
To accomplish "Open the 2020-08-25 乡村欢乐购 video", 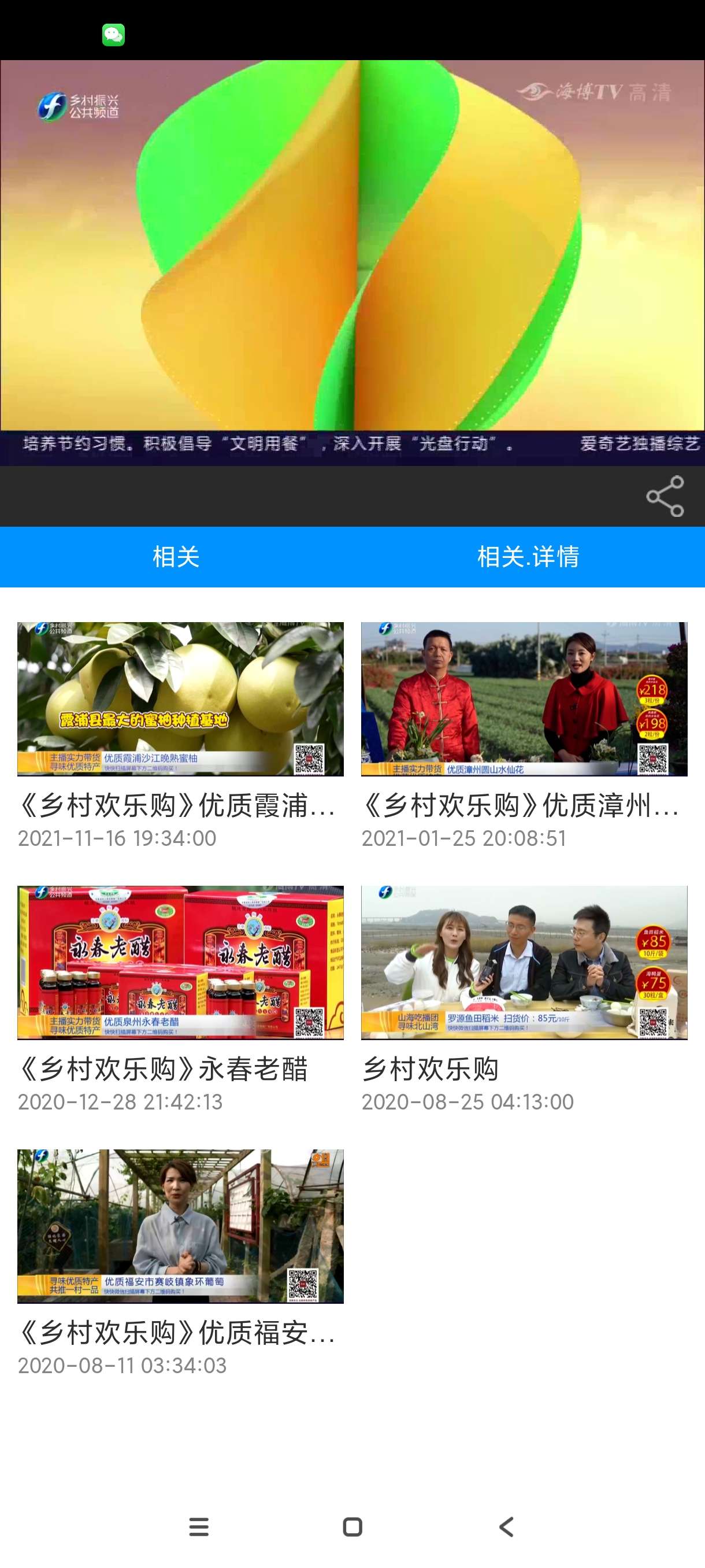I will (x=524, y=962).
